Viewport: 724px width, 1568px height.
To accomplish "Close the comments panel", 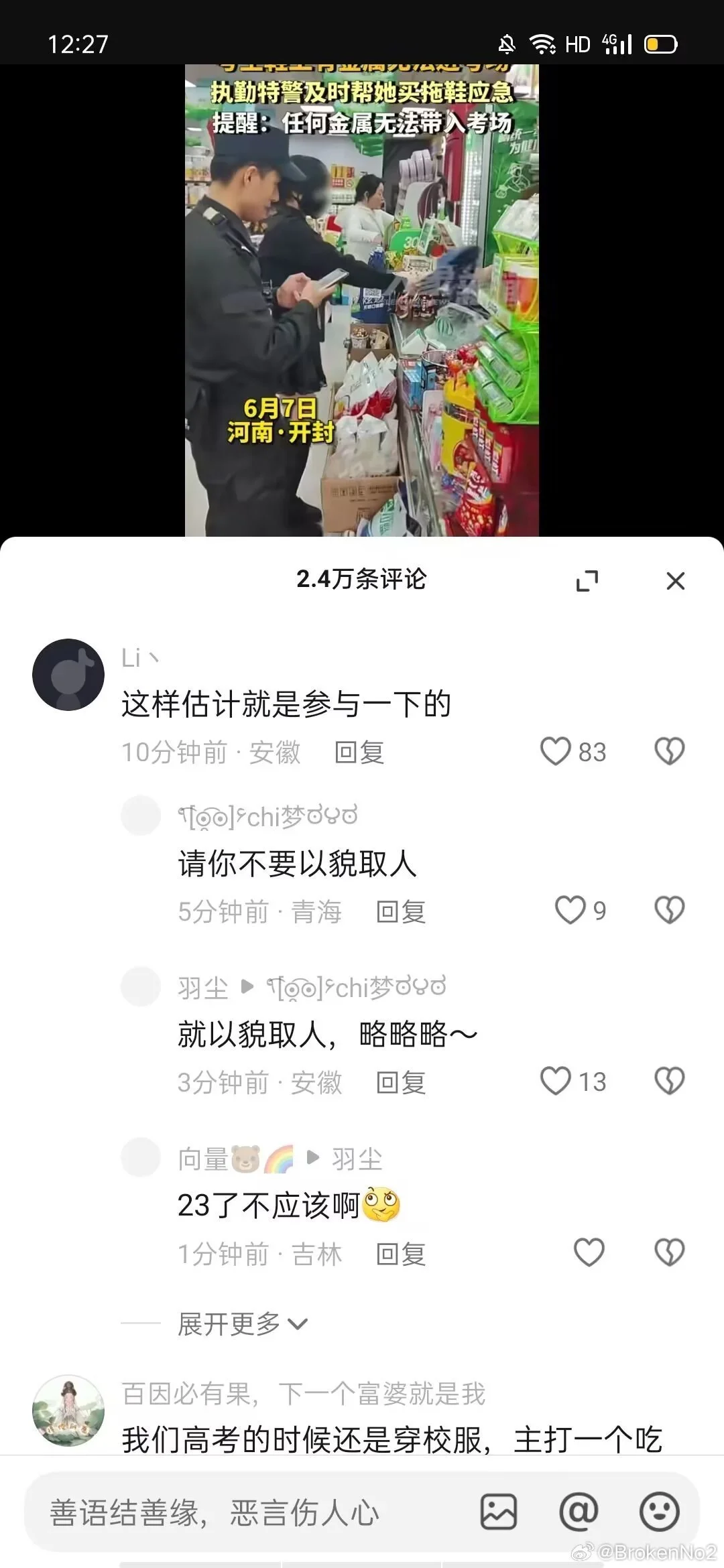I will click(x=675, y=580).
